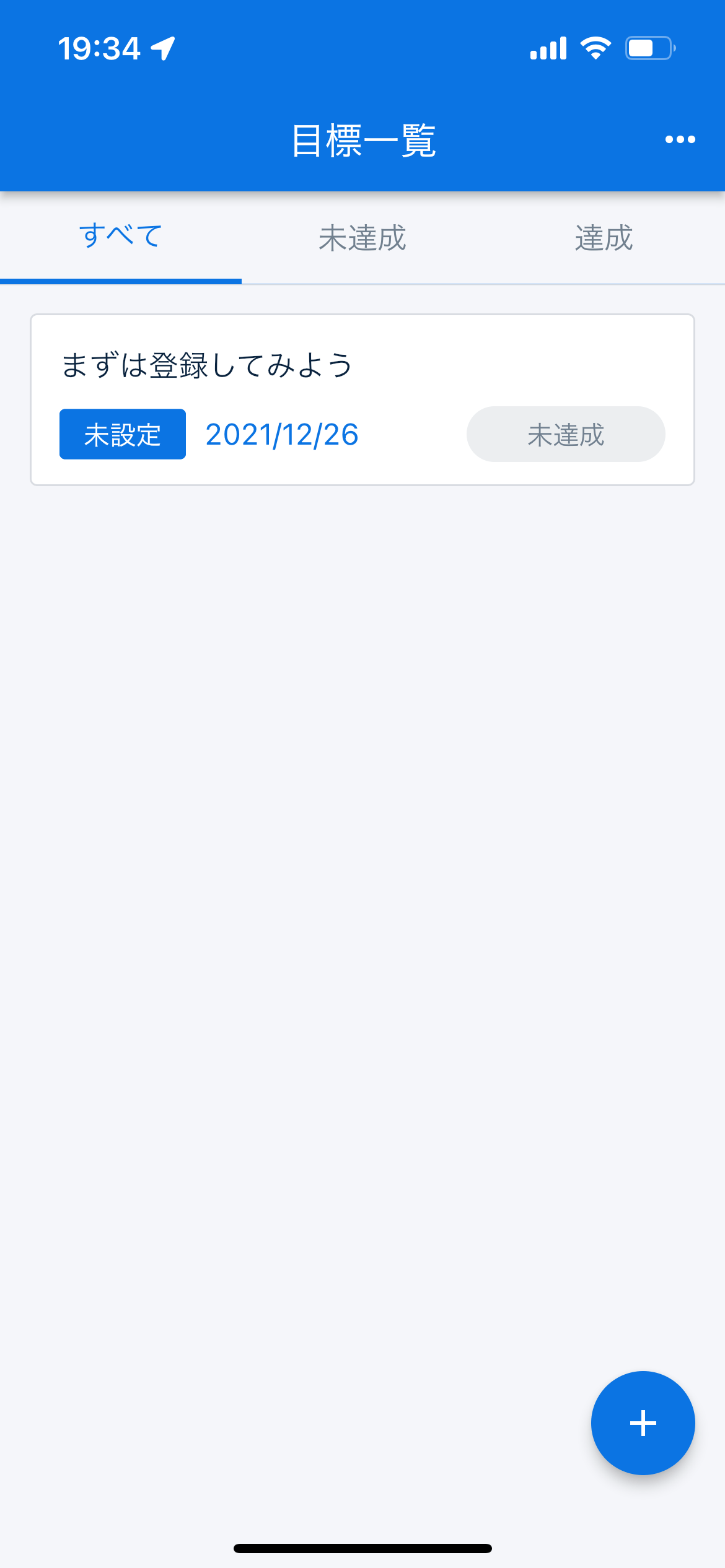Toggle the 未達成 status button on the goal

(565, 434)
